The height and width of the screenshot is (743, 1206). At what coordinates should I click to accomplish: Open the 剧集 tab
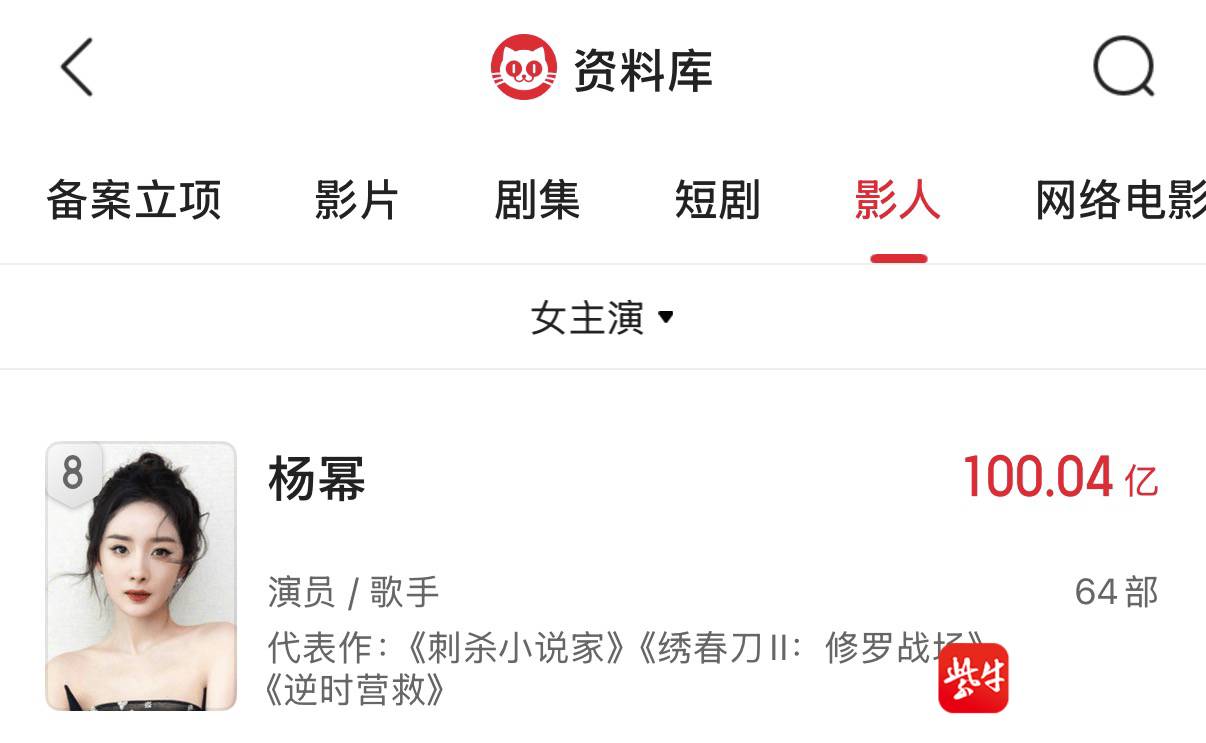537,201
